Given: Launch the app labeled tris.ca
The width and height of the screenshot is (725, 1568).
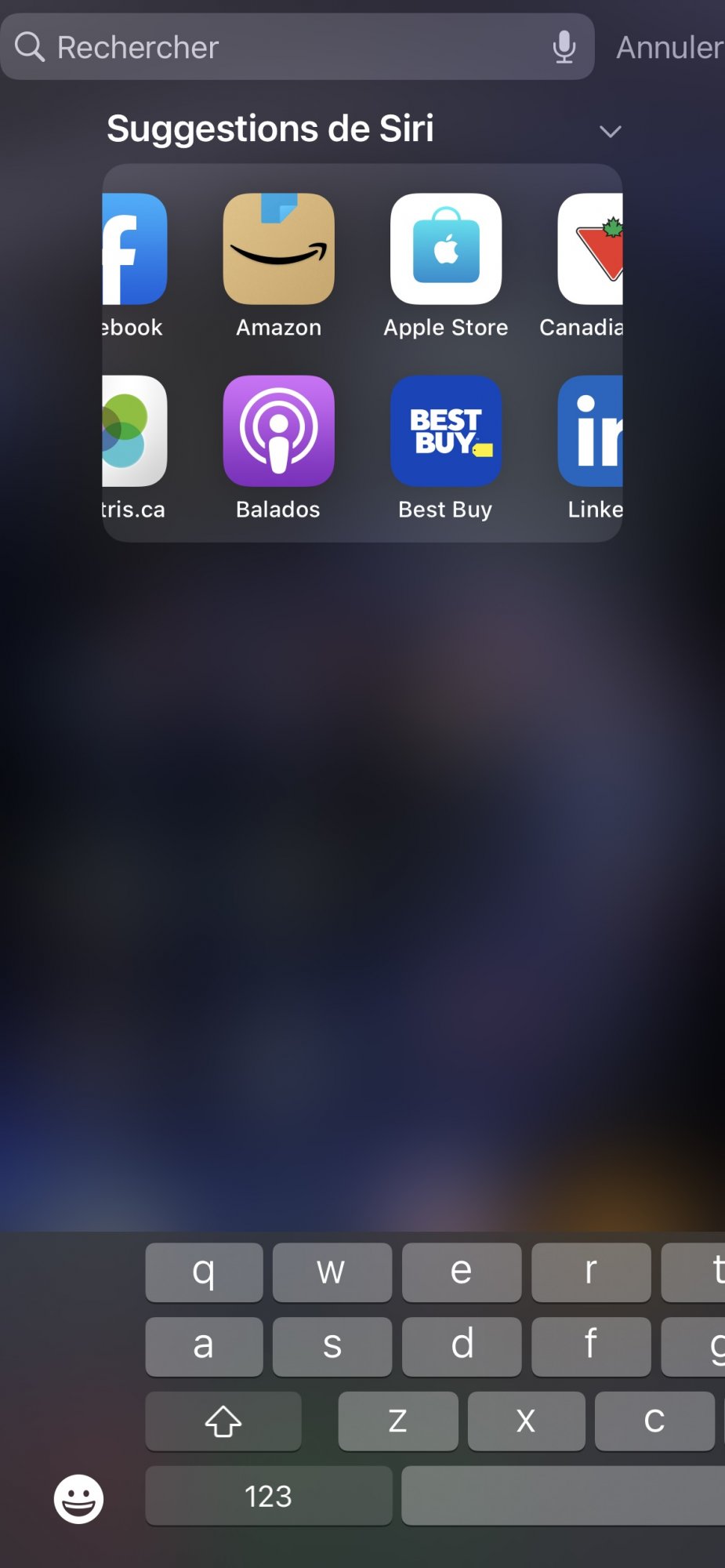Looking at the screenshot, I should pyautogui.click(x=135, y=431).
